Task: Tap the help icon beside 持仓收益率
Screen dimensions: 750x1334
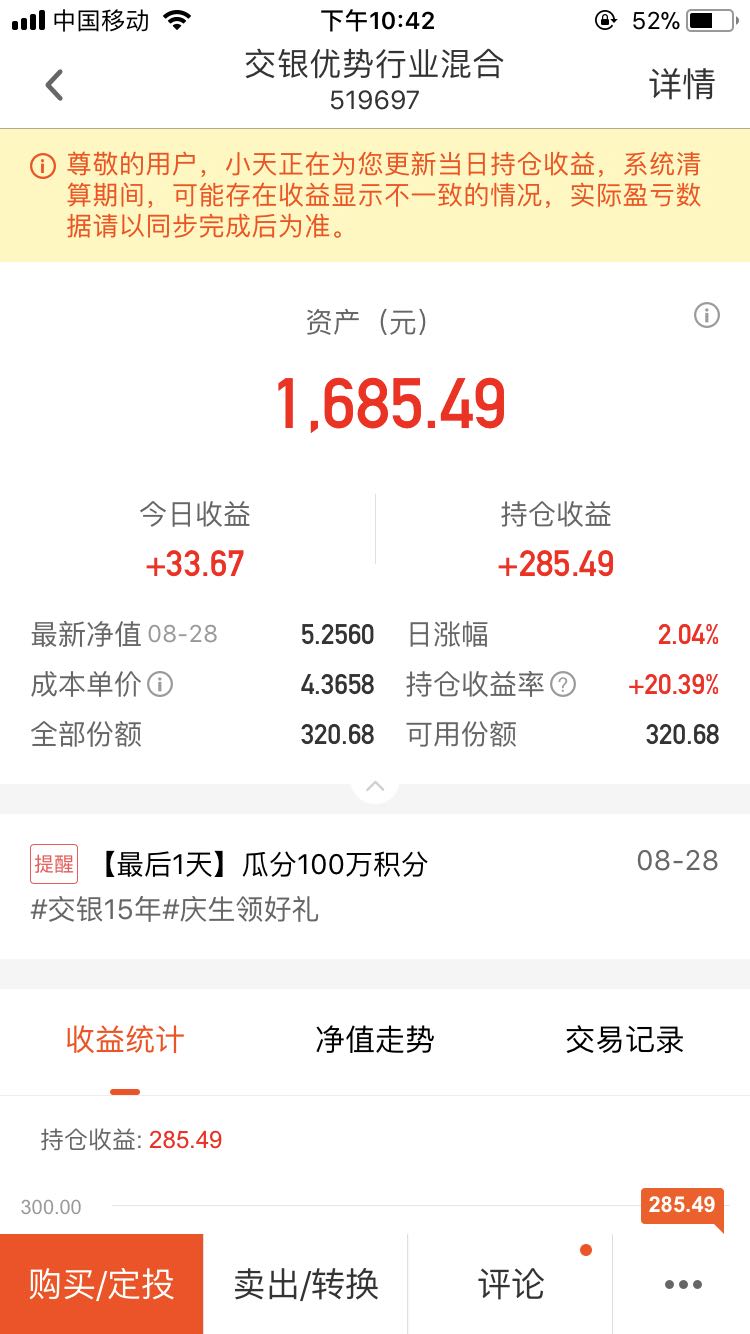Action: click(564, 685)
